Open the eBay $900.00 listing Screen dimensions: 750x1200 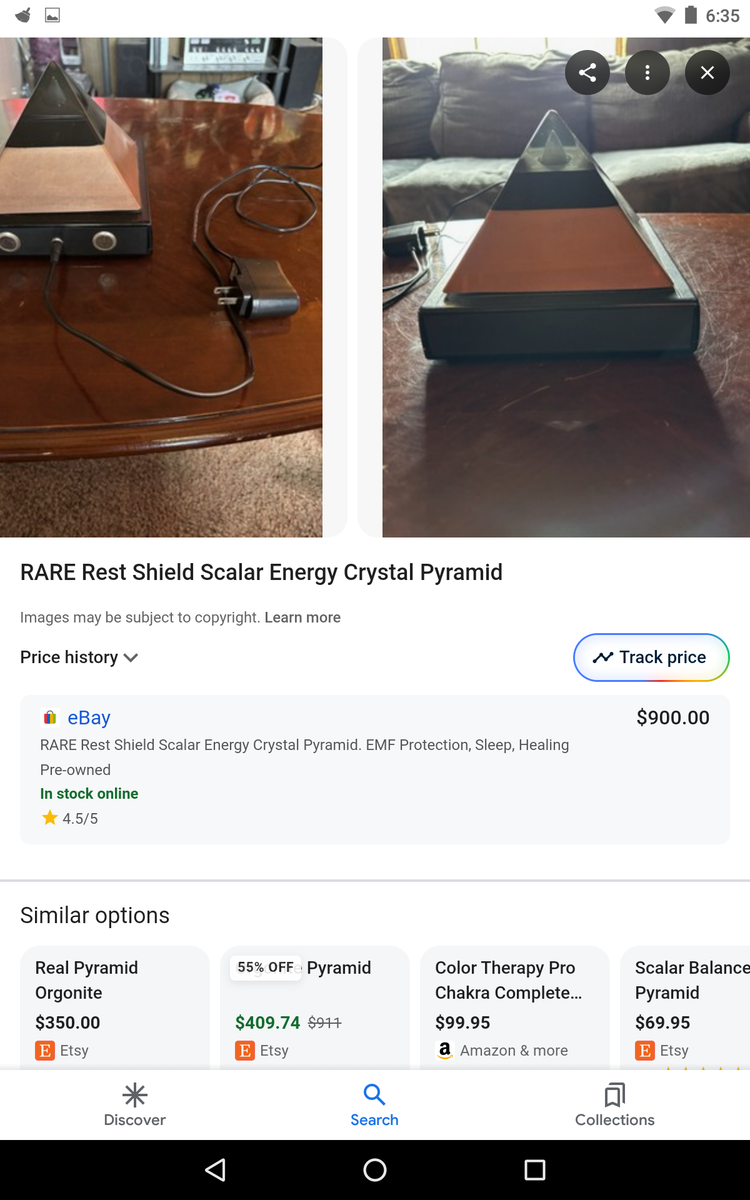374,768
